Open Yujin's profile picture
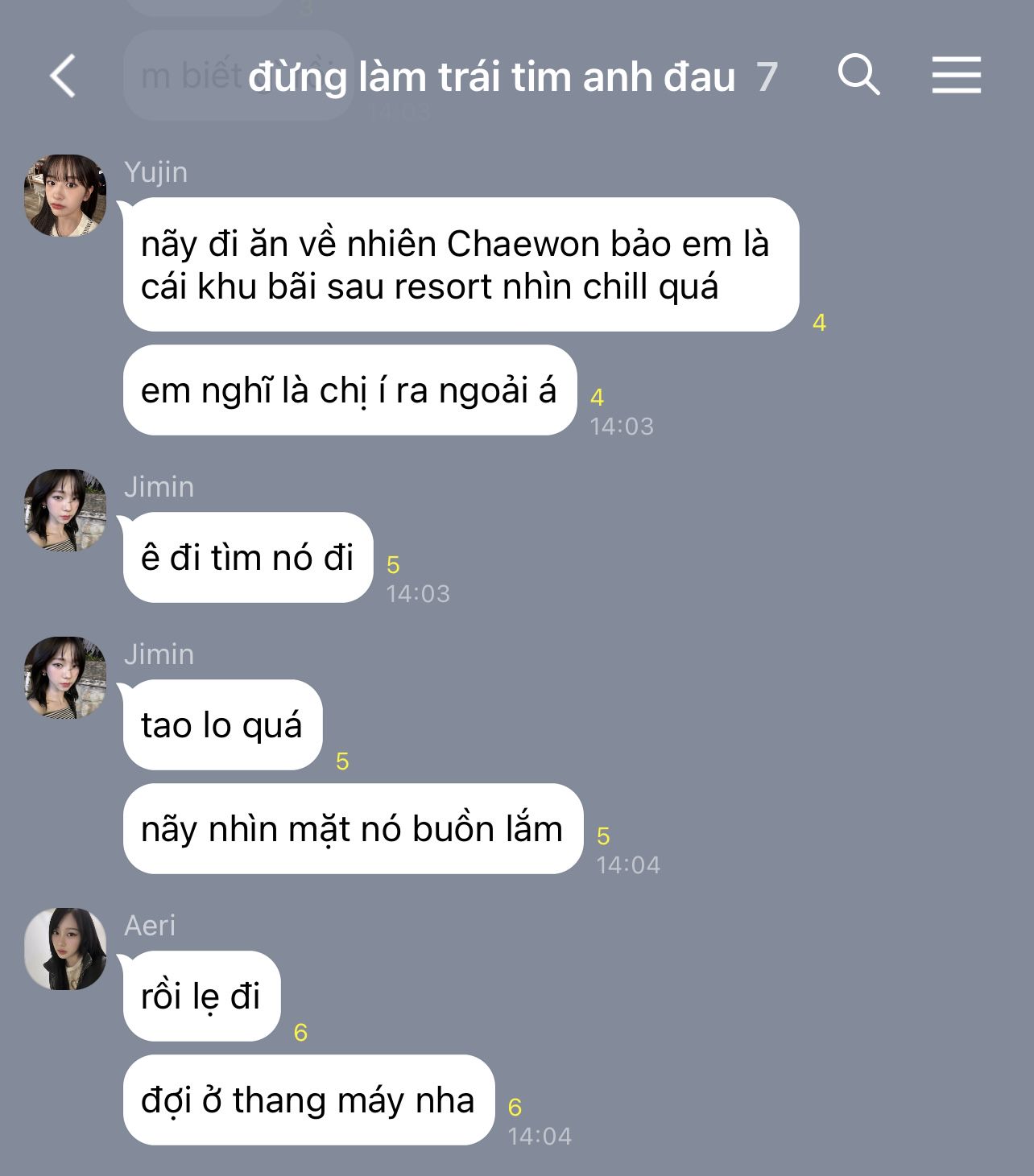 pos(65,196)
